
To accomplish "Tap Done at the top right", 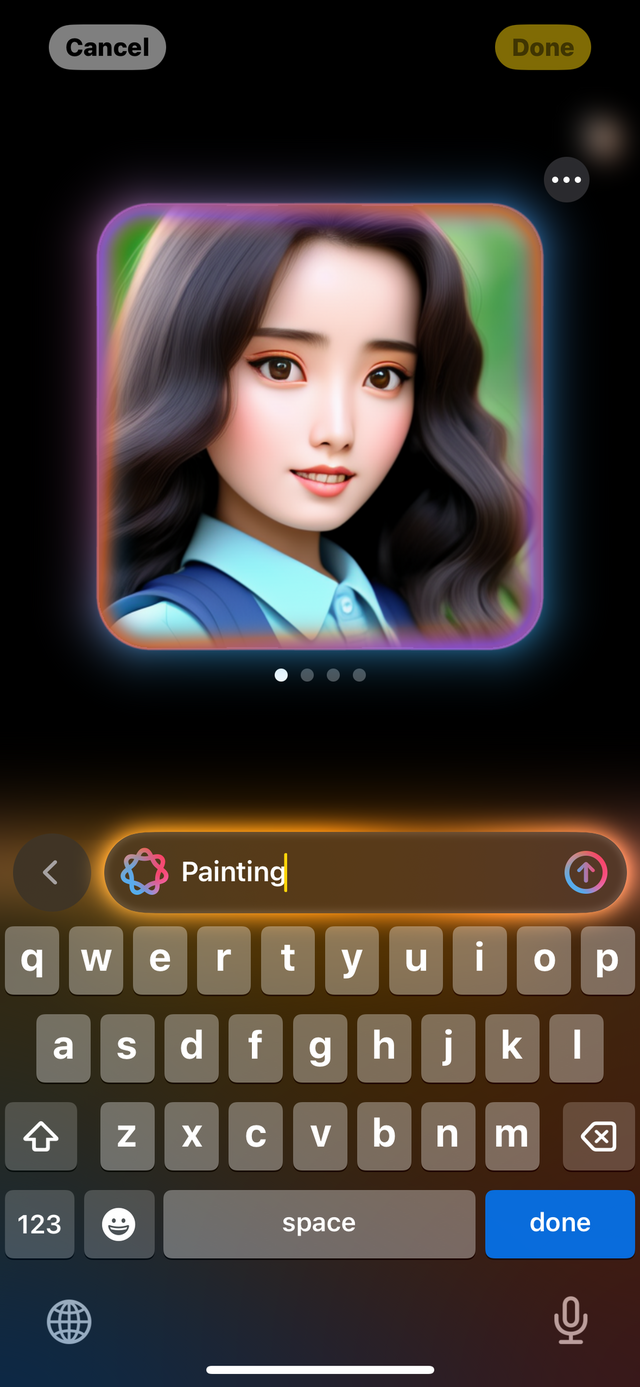I will coord(542,47).
